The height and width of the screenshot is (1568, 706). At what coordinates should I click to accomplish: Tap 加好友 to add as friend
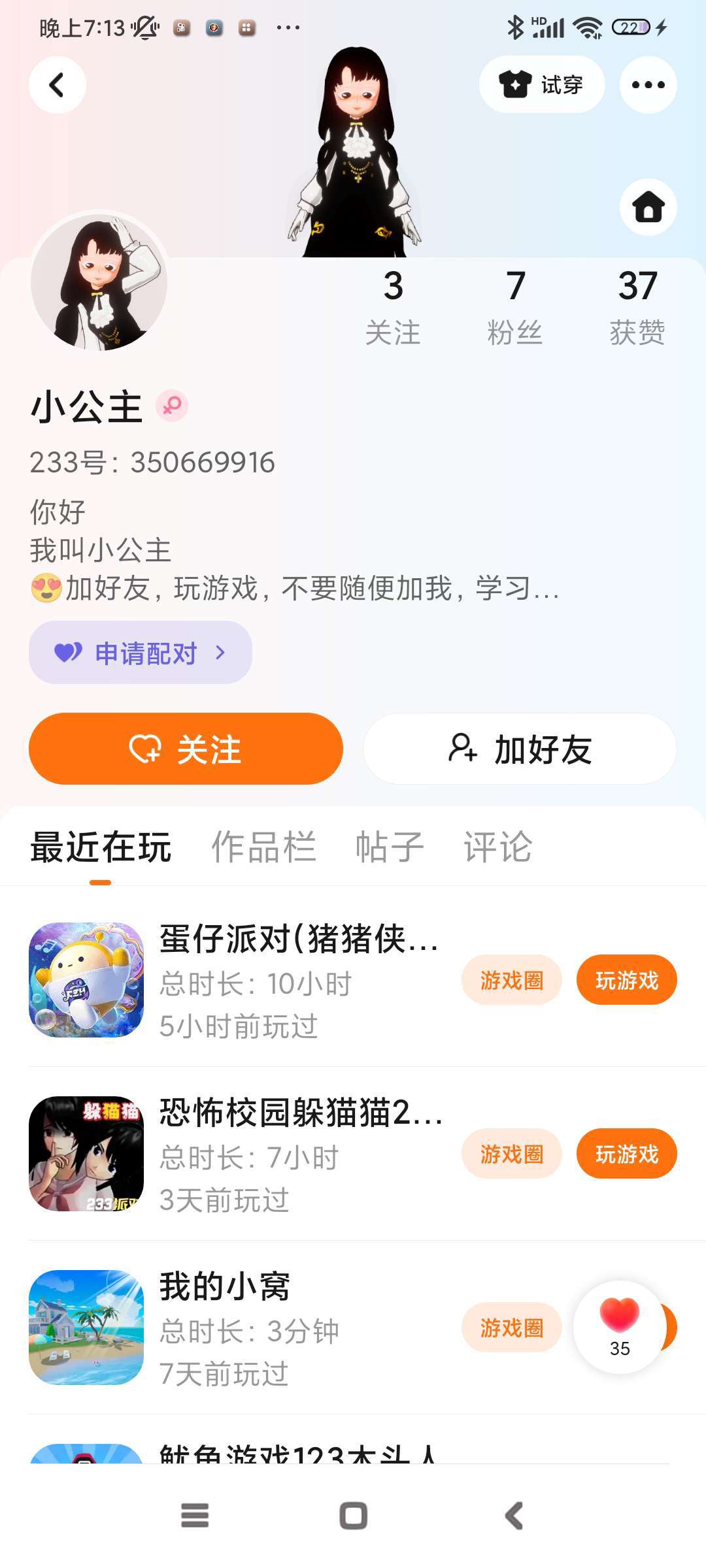520,749
